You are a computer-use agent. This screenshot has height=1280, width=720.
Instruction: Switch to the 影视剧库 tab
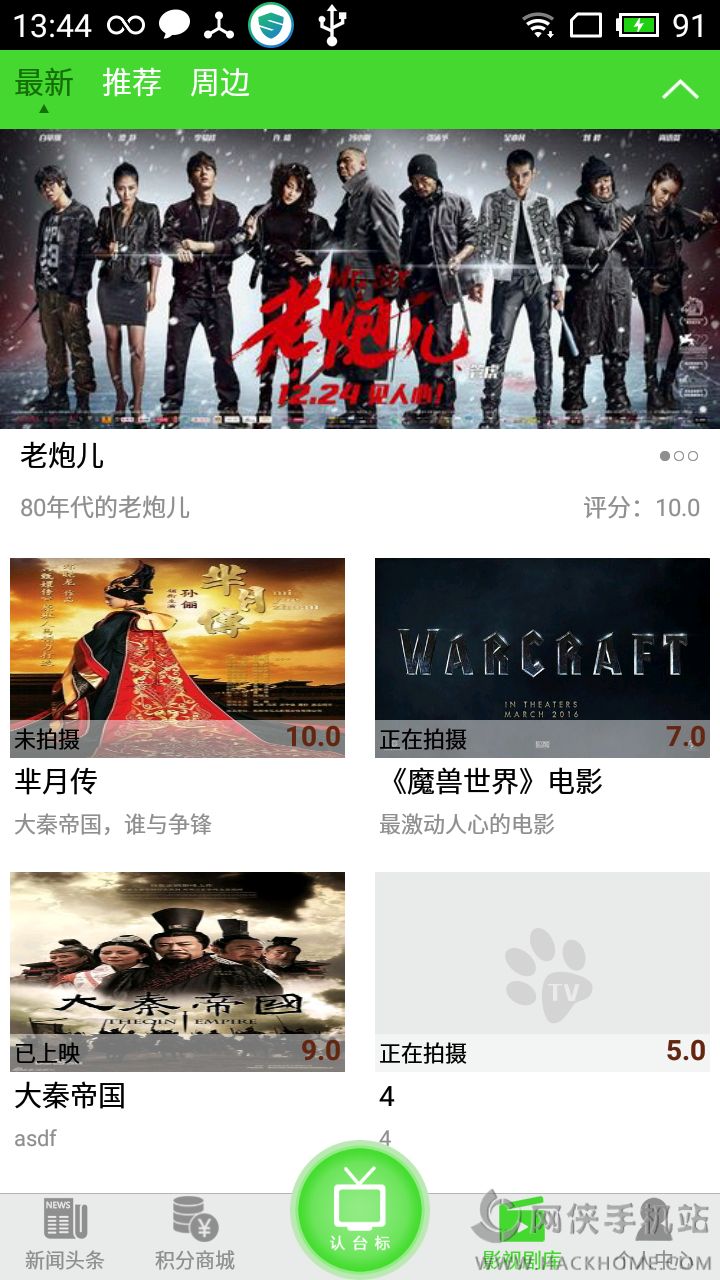coord(522,1238)
